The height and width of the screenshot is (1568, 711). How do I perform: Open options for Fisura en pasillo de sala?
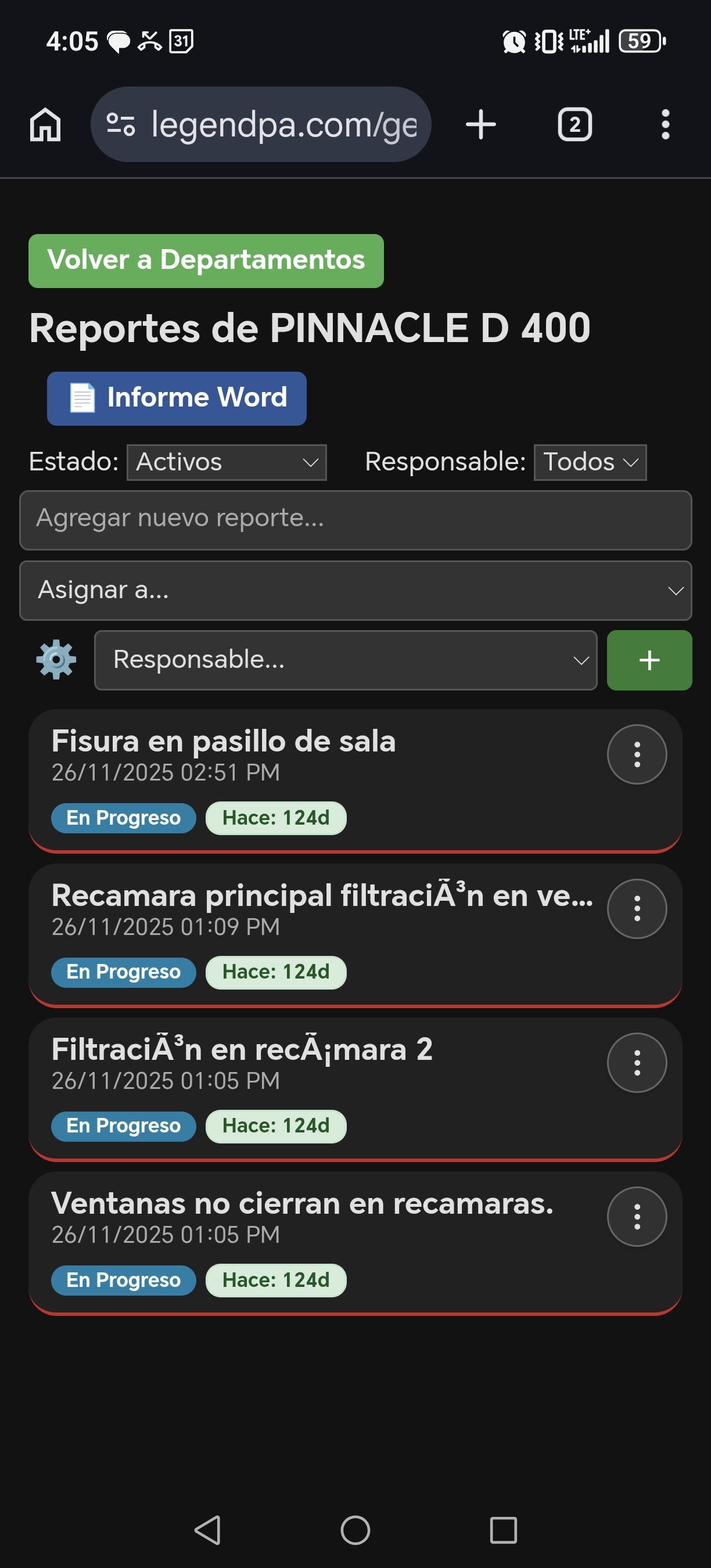click(637, 754)
